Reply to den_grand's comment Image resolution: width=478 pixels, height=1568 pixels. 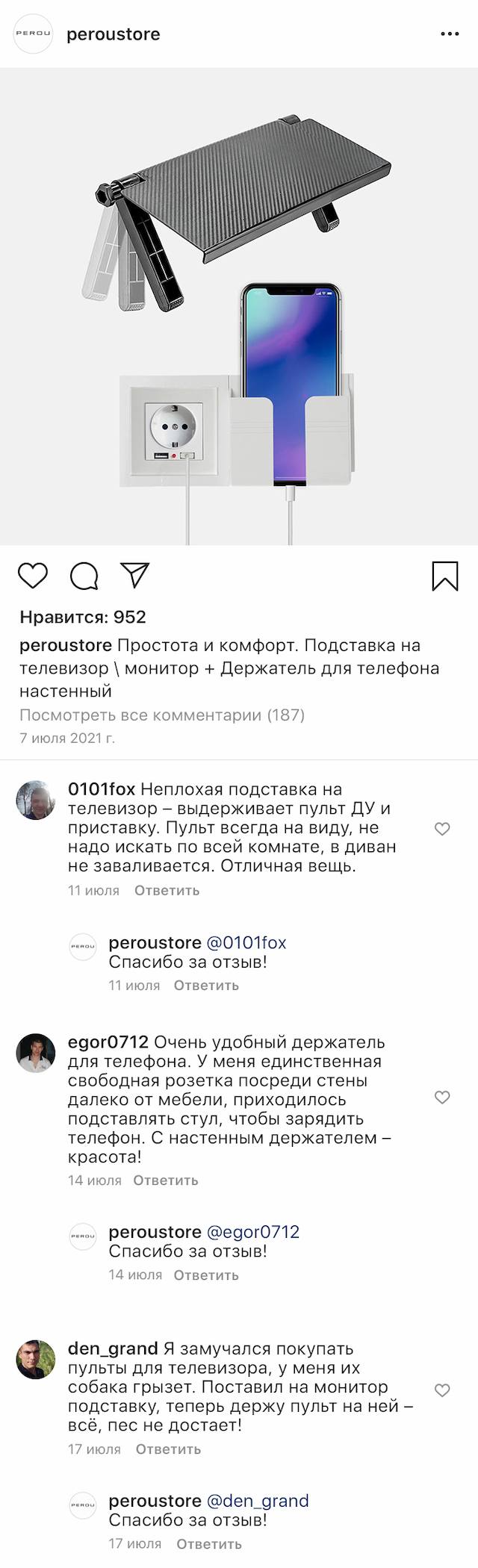[168, 1449]
